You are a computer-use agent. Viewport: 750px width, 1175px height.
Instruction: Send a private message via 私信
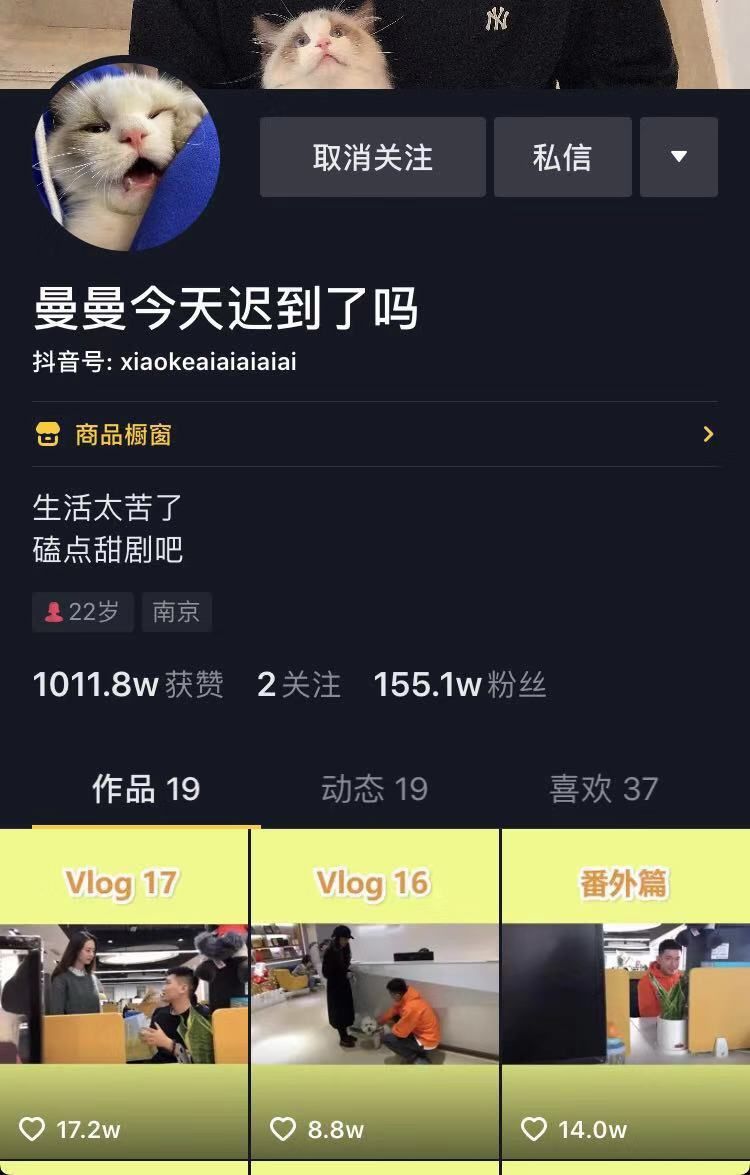(x=562, y=157)
